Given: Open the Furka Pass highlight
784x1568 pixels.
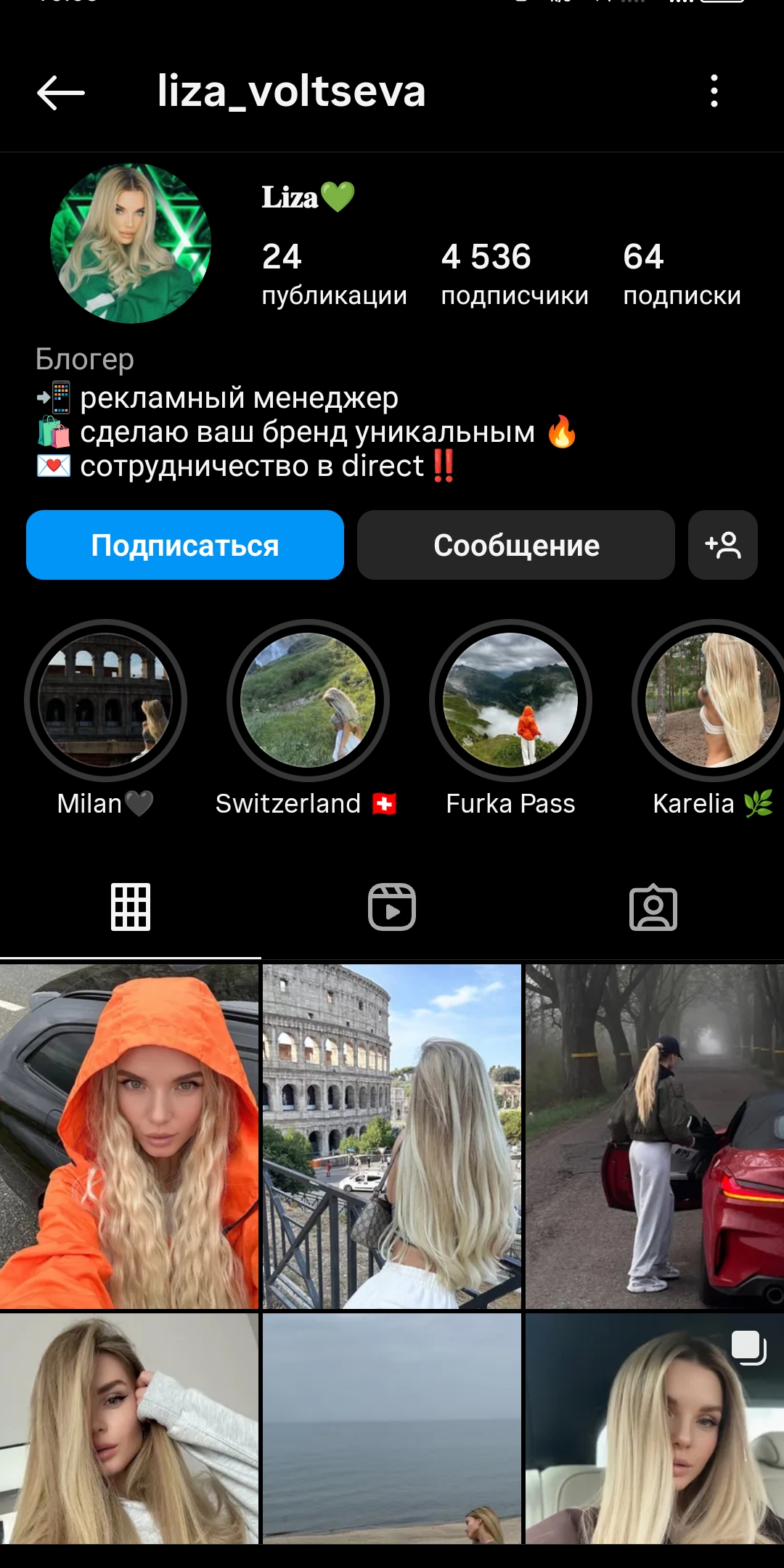Looking at the screenshot, I should pos(509,699).
